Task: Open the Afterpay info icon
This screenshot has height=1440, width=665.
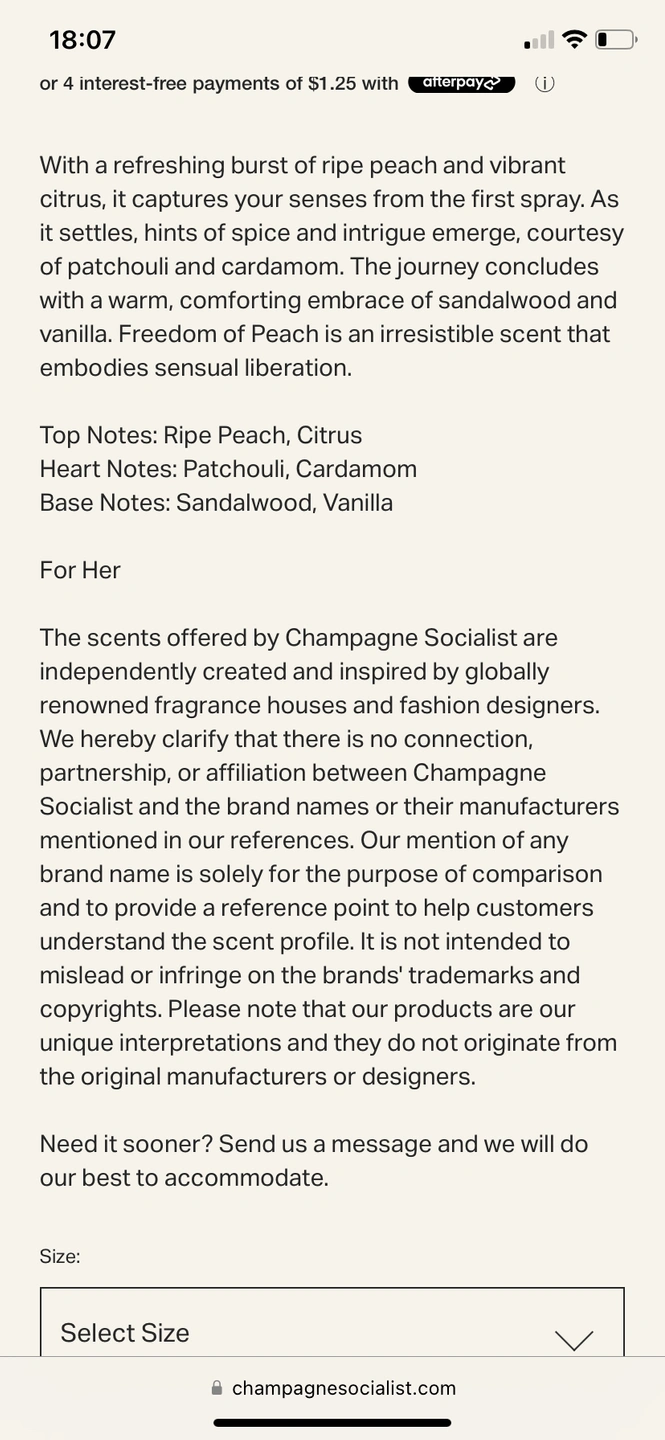Action: tap(544, 84)
